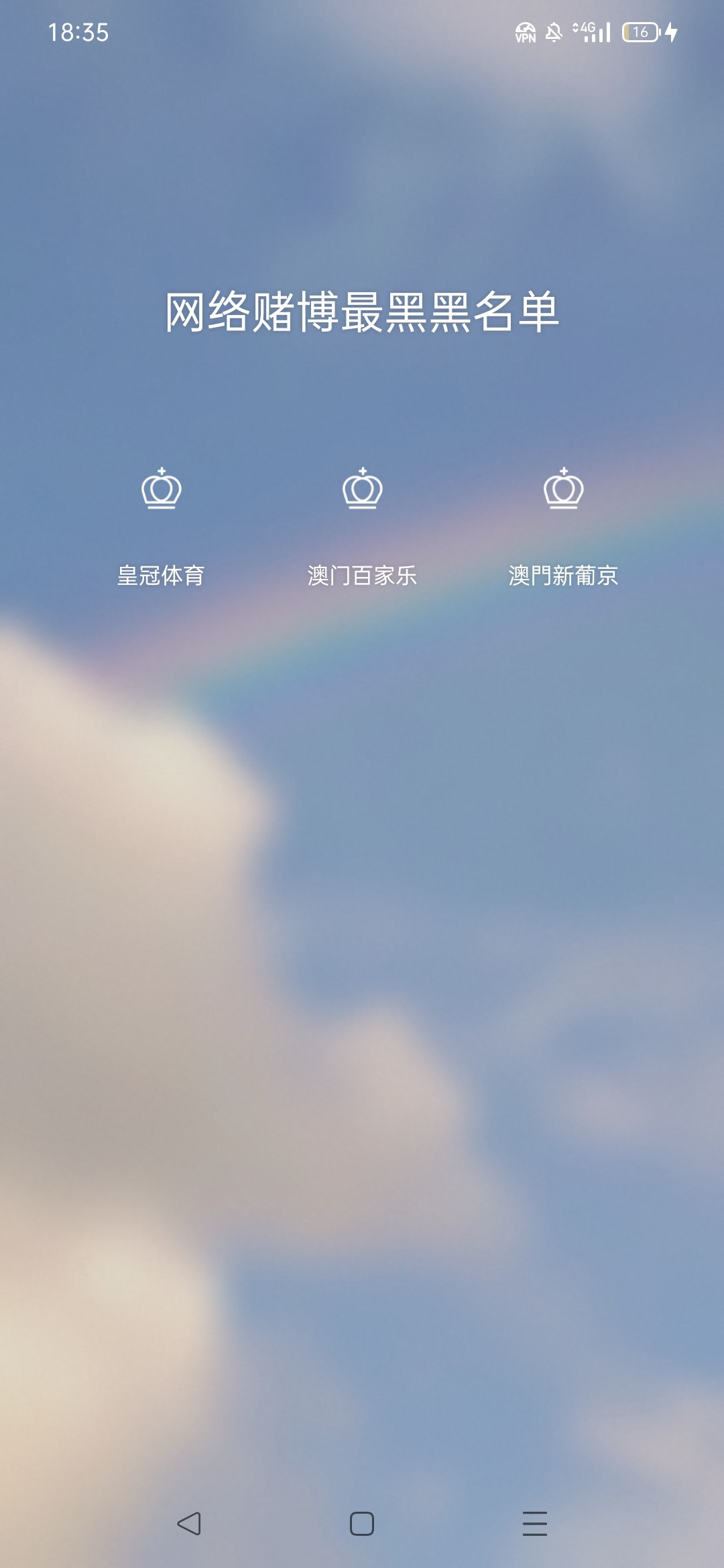
Task: Tap the VPN status bar icon
Action: click(525, 32)
